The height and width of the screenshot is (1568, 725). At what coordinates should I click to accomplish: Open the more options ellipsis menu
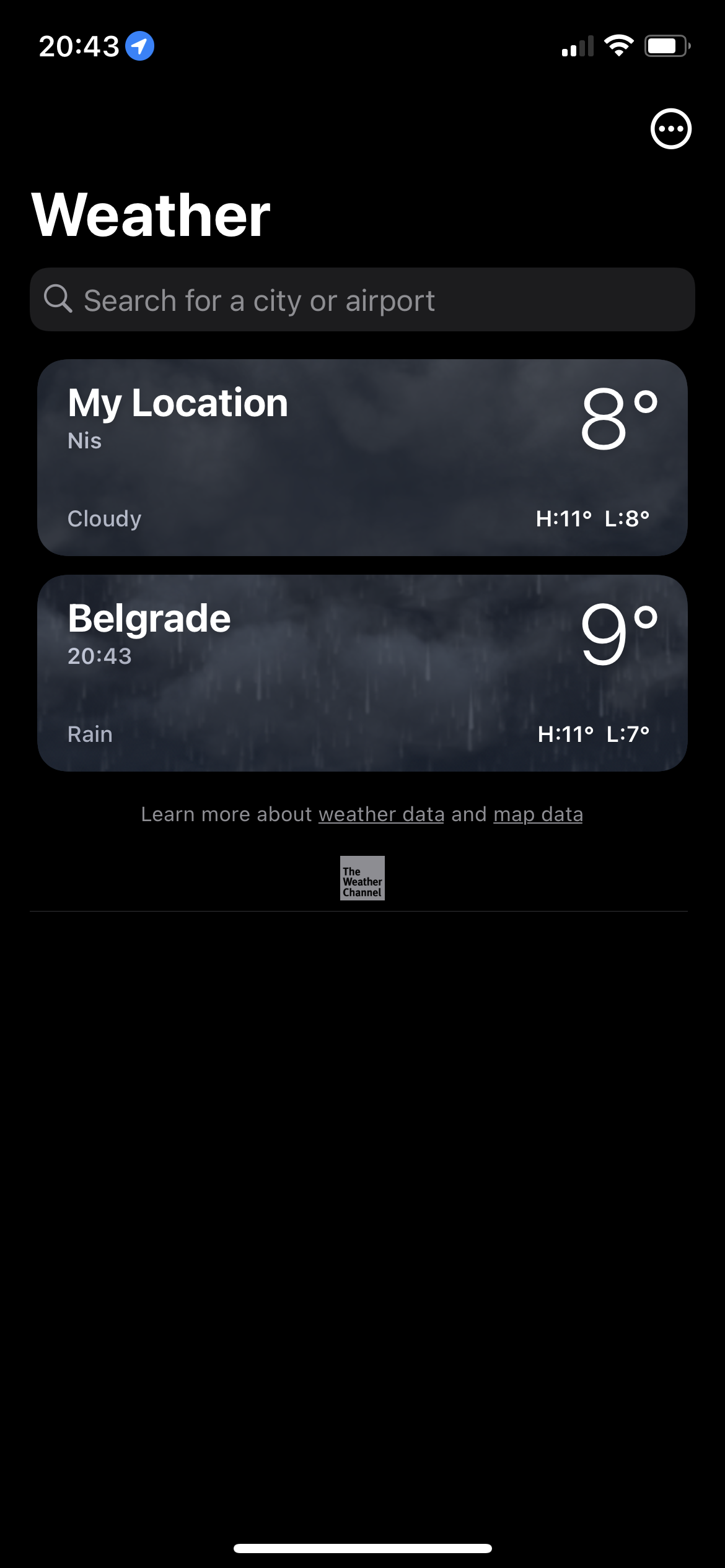click(670, 129)
